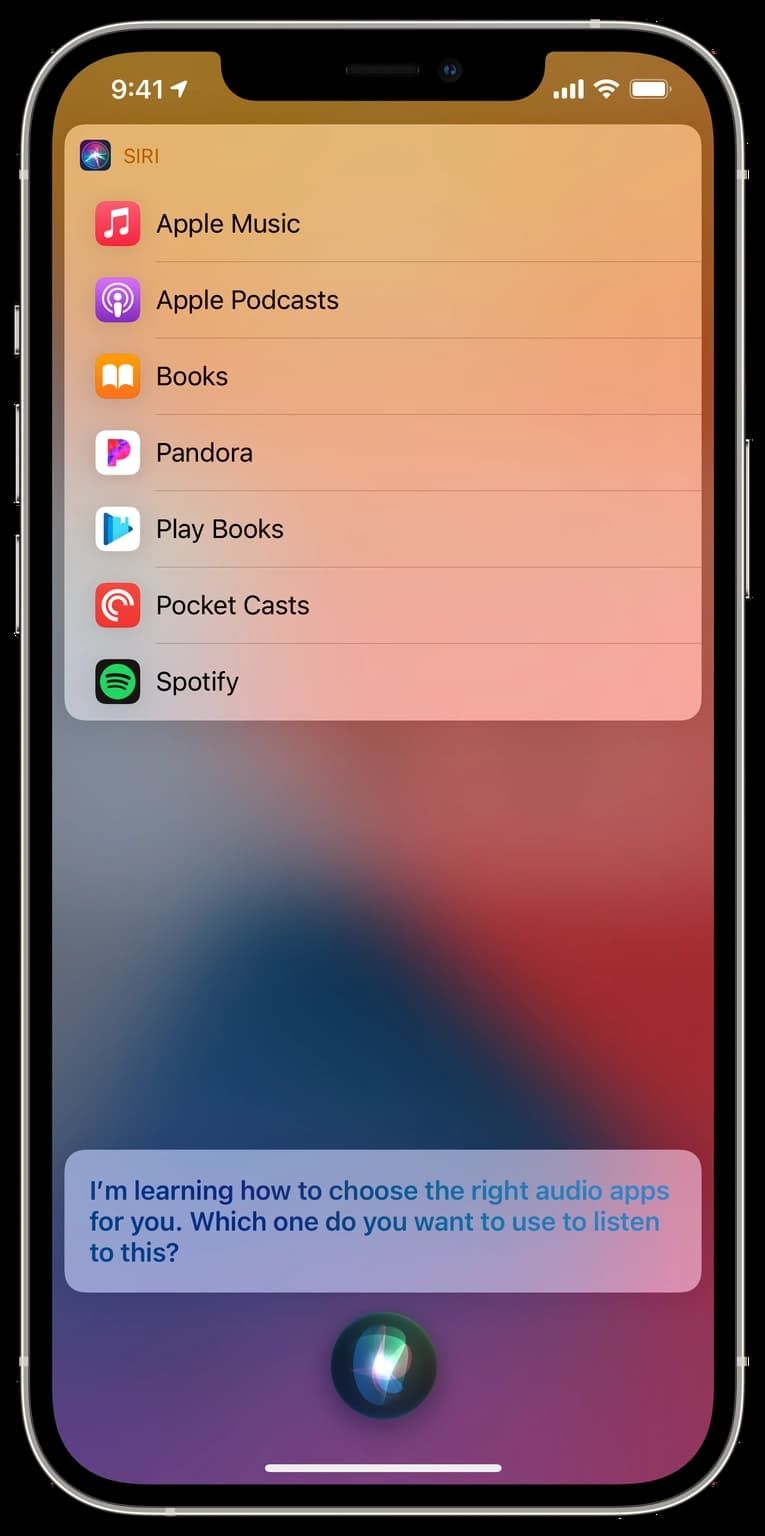Pick Books from the app list
This screenshot has width=765, height=1536.
point(383,376)
